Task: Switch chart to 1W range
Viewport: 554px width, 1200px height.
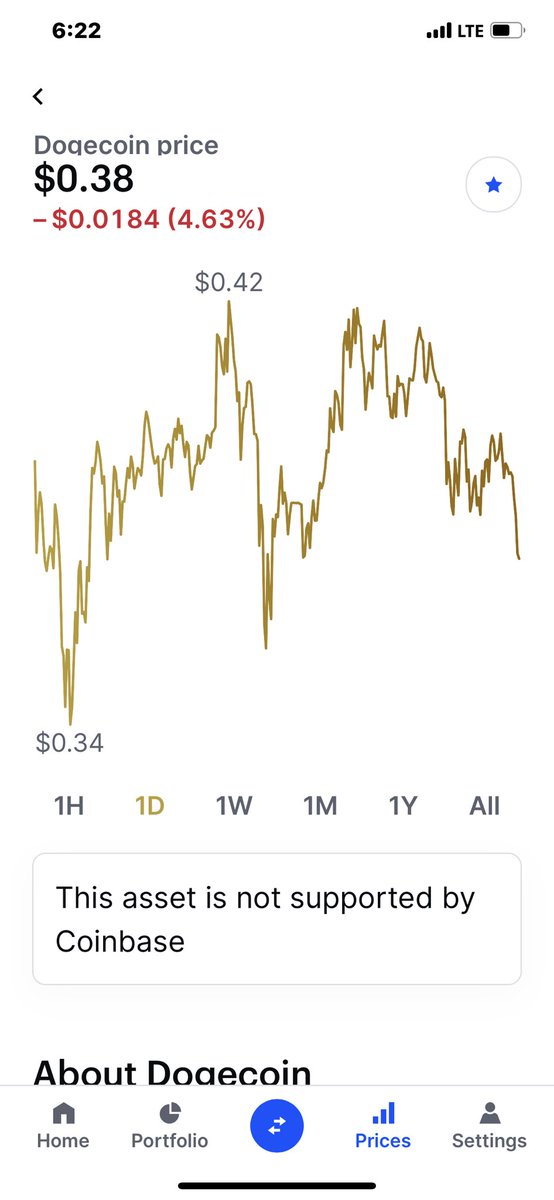Action: (x=234, y=805)
